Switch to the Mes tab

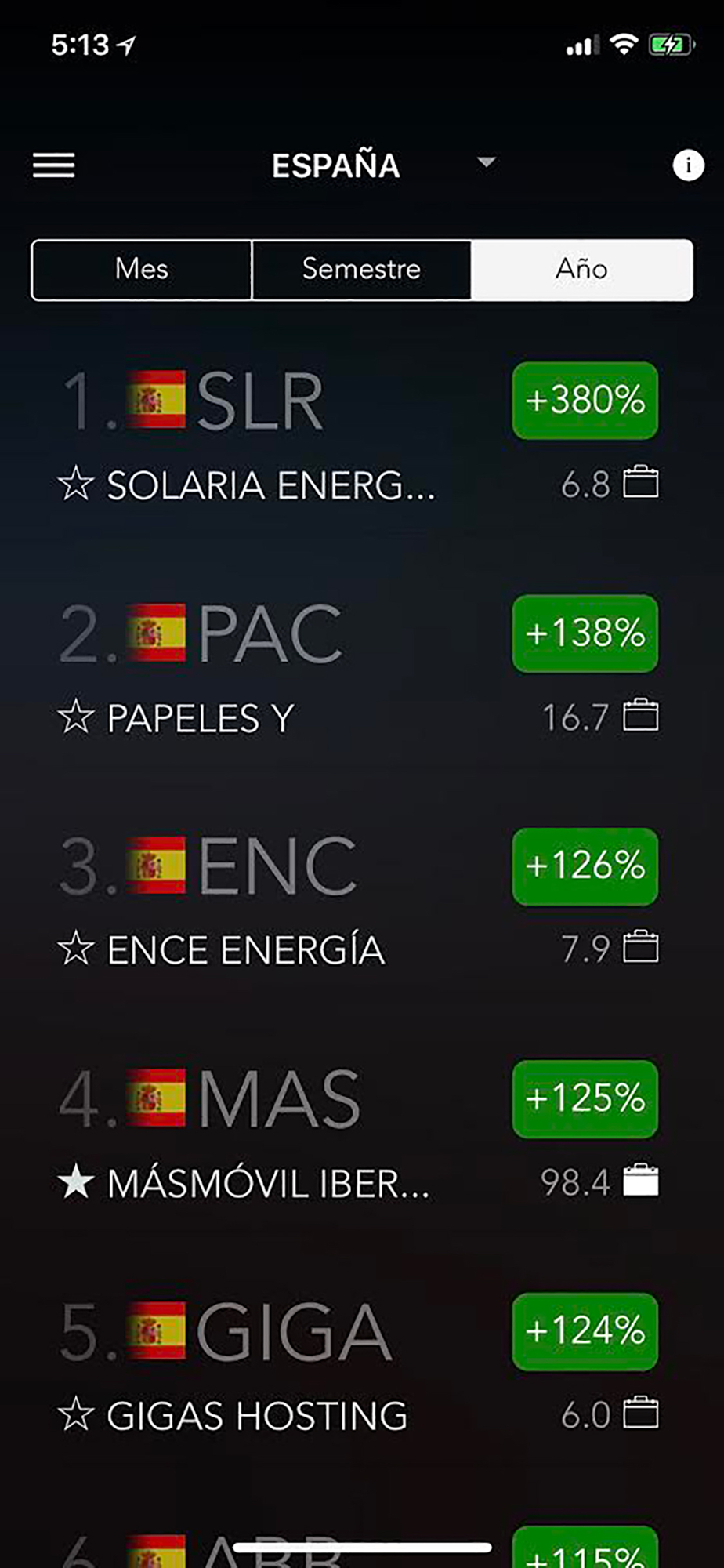[142, 270]
